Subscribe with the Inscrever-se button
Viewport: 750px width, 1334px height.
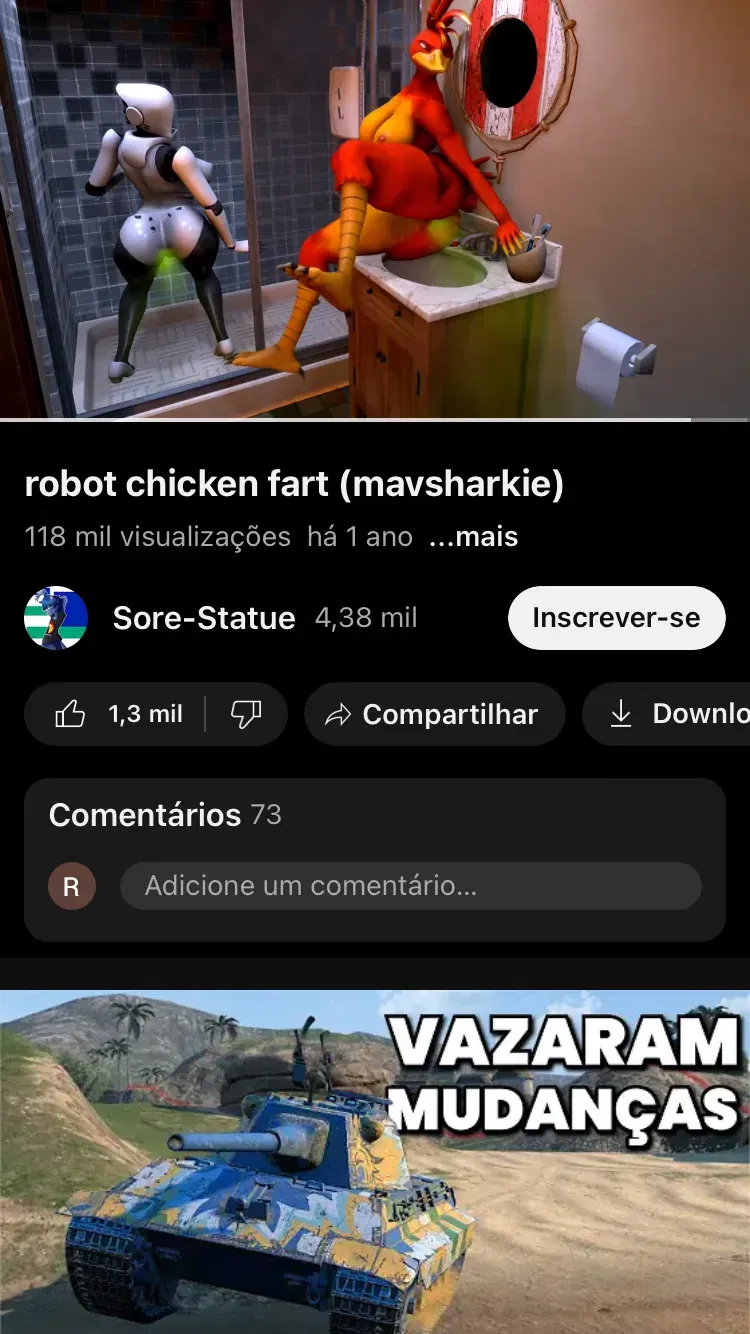[x=616, y=618]
